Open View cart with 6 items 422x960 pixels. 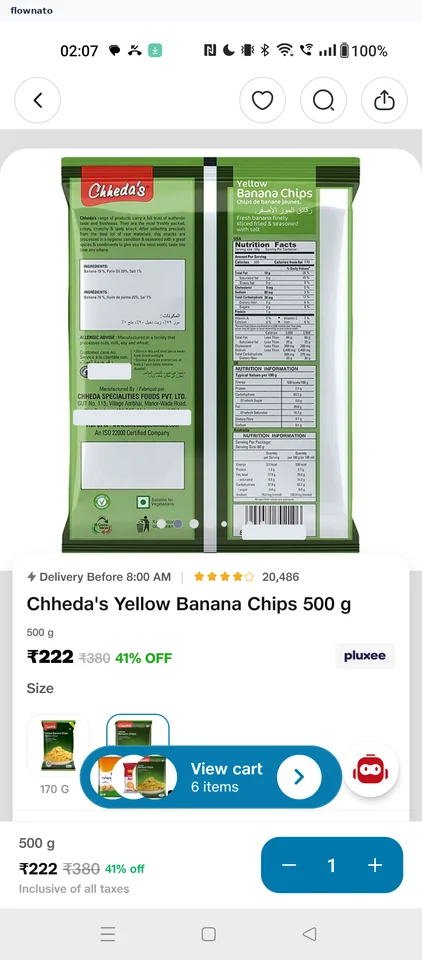tap(211, 777)
